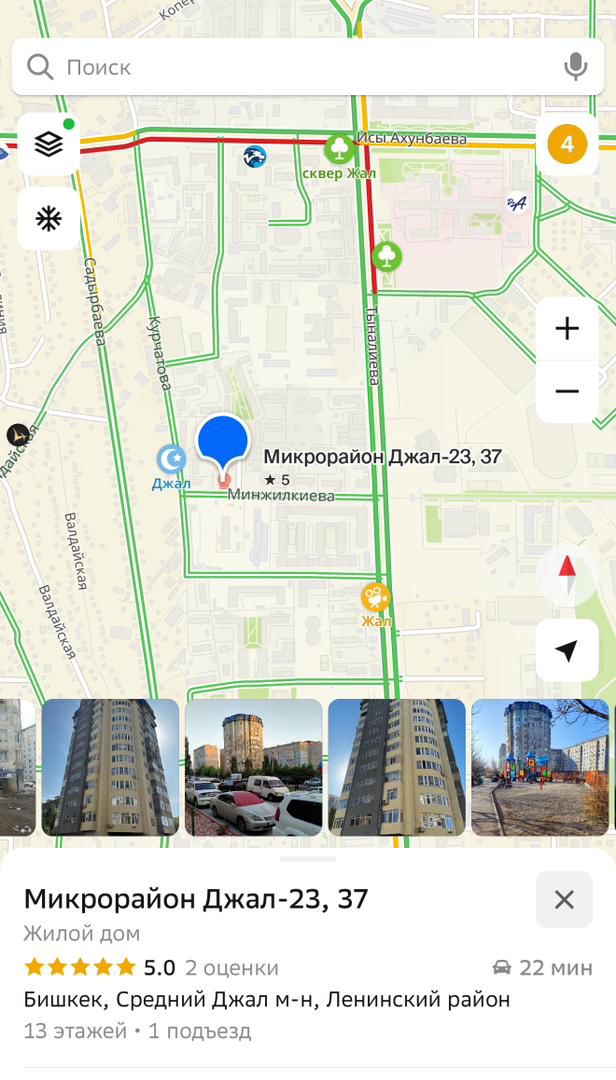
Task: Open the map layers button
Action: click(x=48, y=145)
